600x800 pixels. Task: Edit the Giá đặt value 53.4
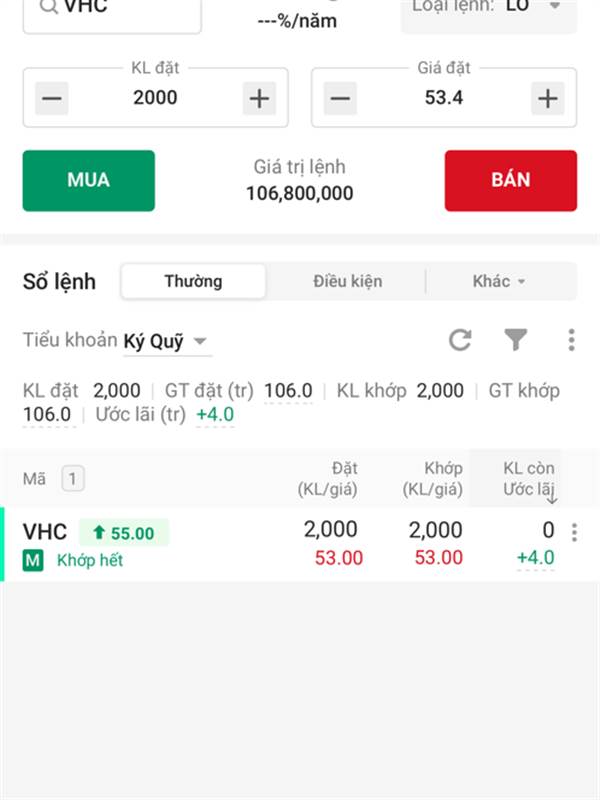pos(444,97)
